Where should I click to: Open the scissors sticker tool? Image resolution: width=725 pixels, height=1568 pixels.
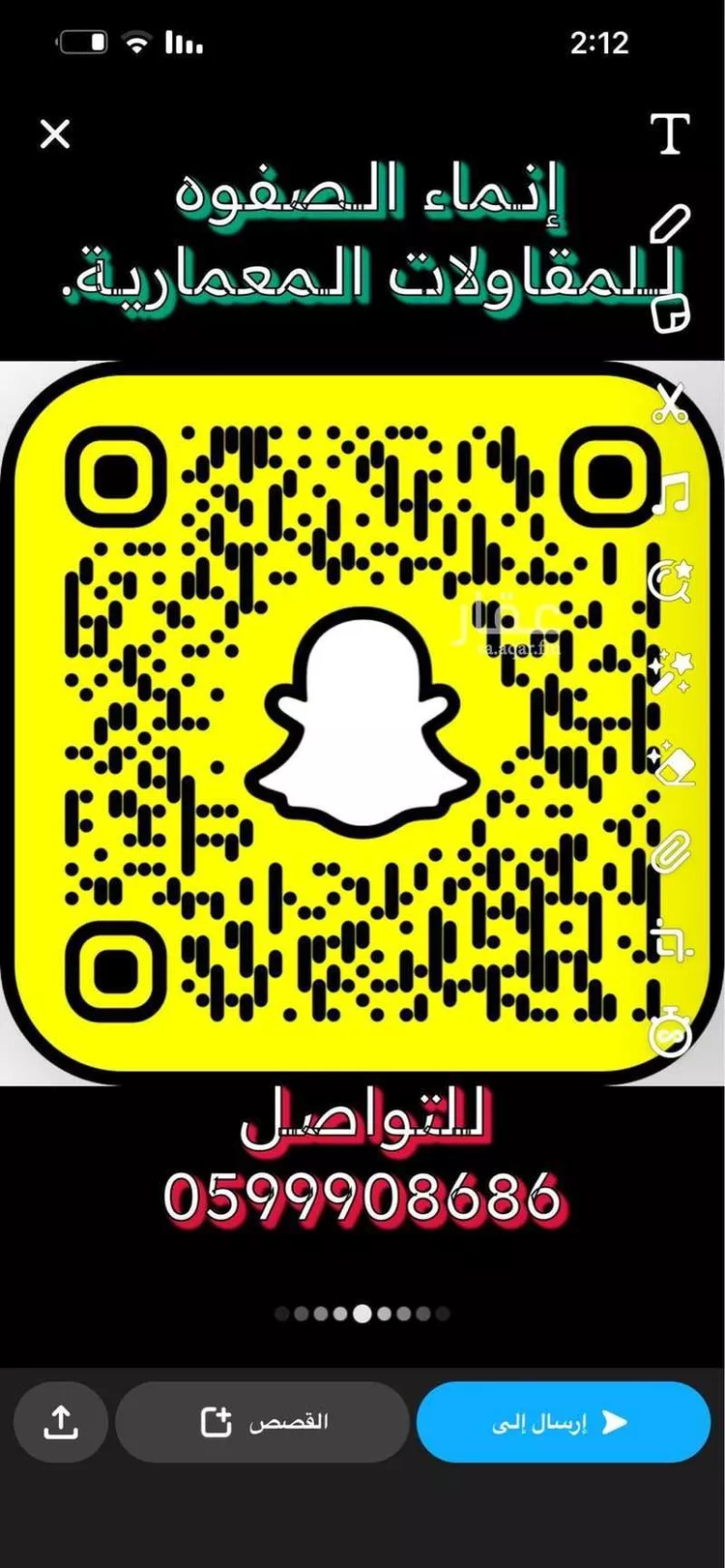tap(668, 403)
